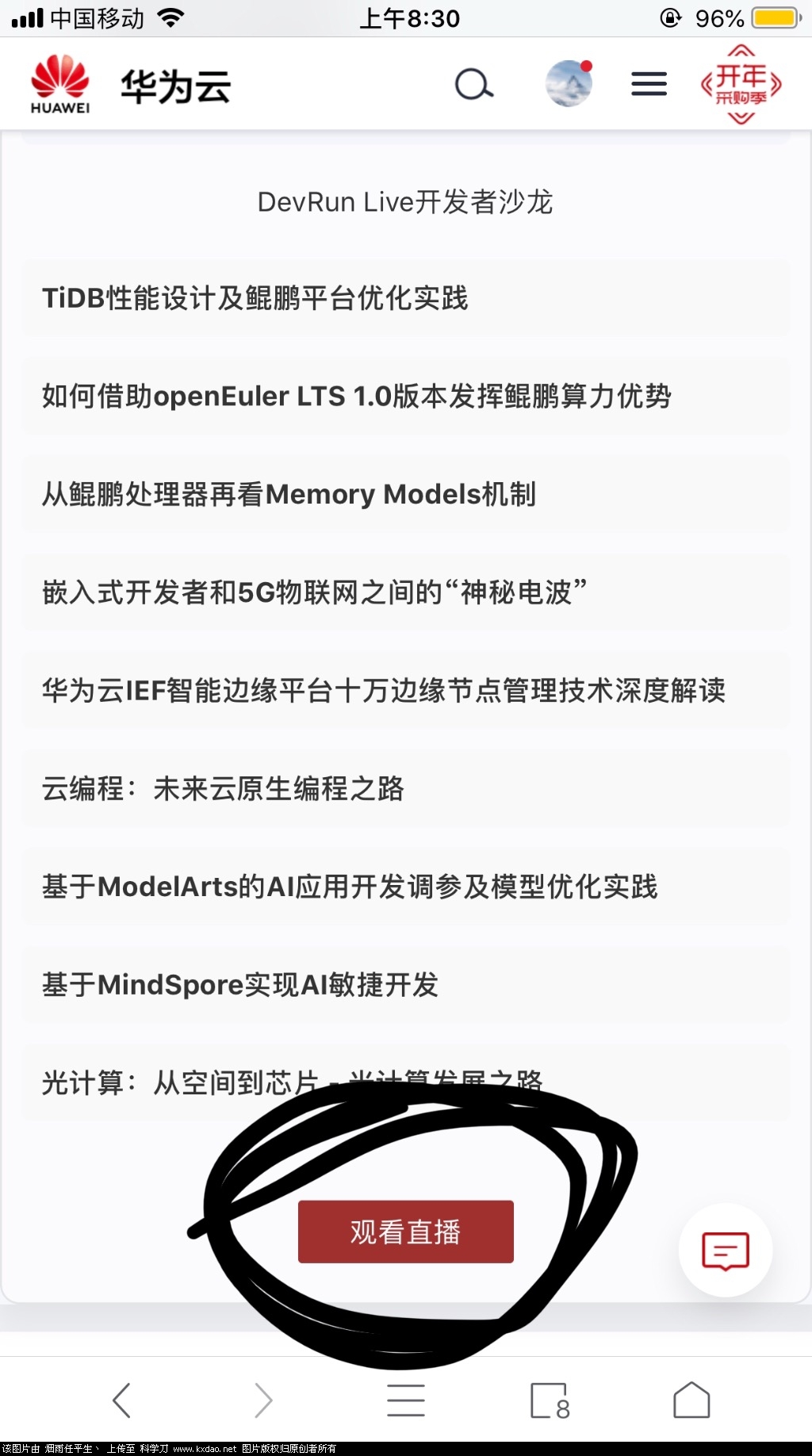Open the openEuler LTS 1.0 session
The height and width of the screenshot is (1456, 812).
pos(356,397)
